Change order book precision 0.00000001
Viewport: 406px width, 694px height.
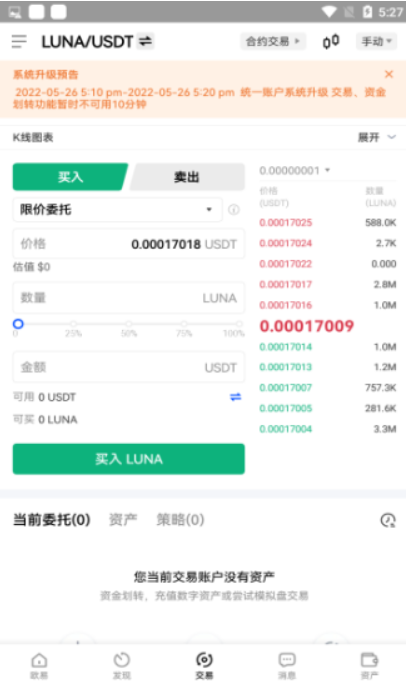coord(295,170)
